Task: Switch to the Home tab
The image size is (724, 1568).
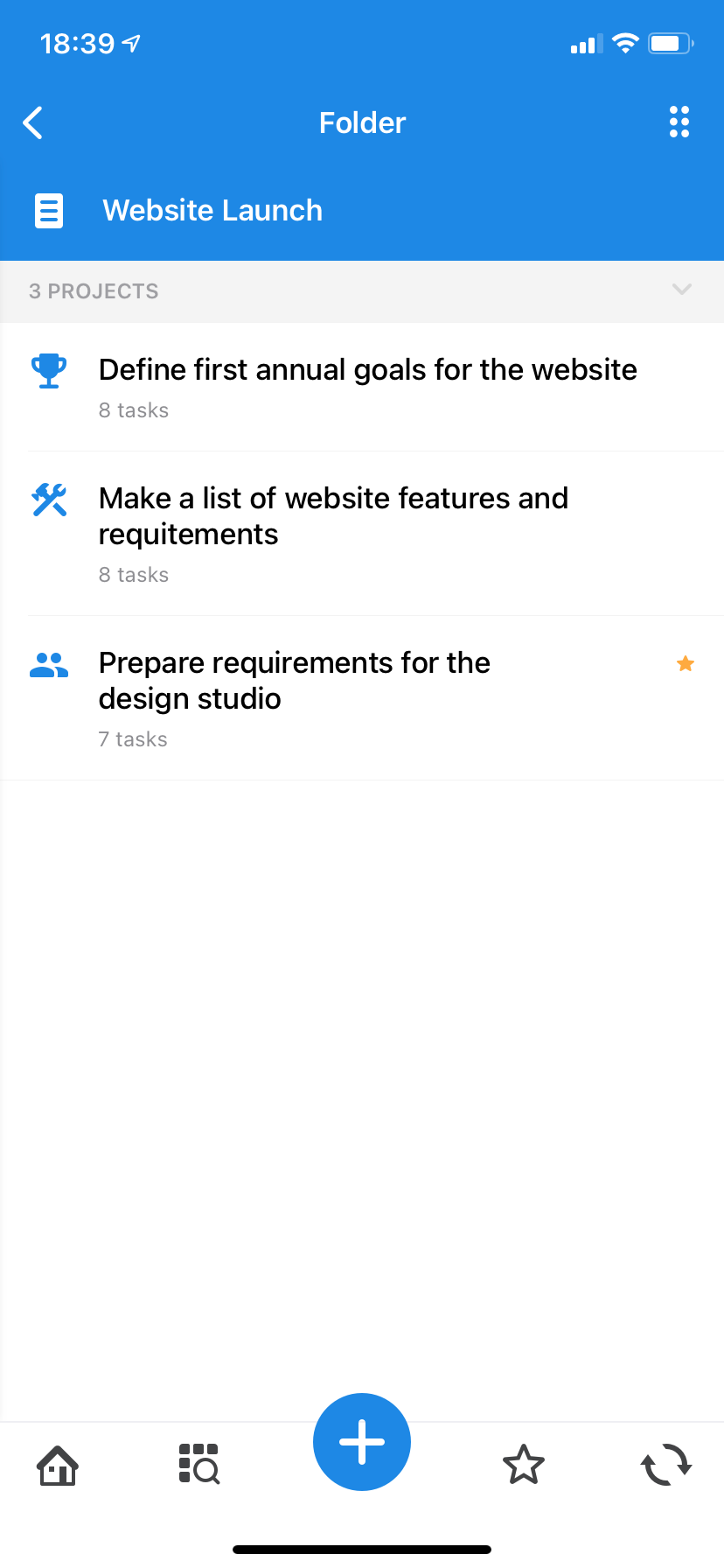Action: [x=58, y=1465]
